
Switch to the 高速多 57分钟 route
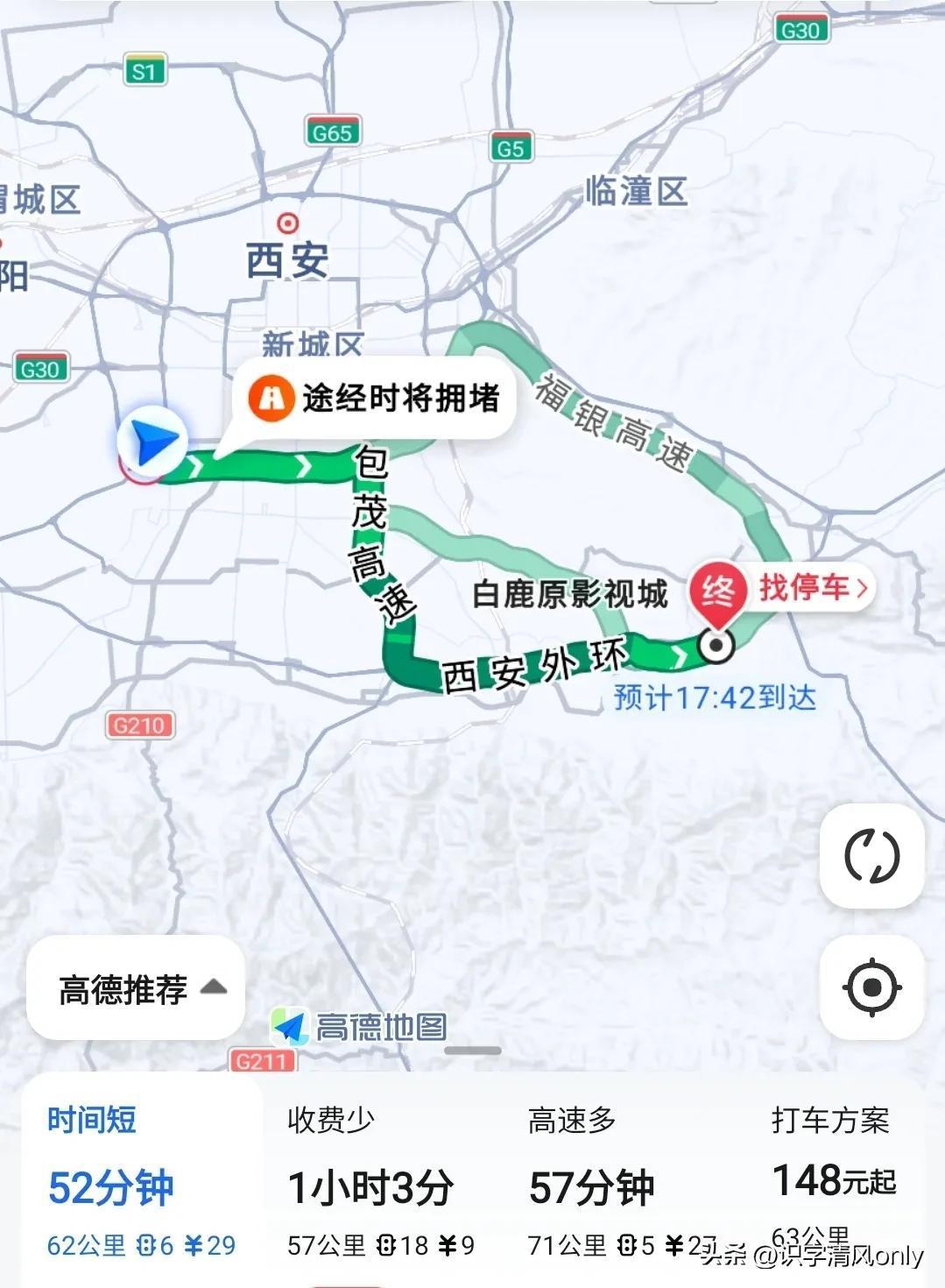tap(620, 1183)
